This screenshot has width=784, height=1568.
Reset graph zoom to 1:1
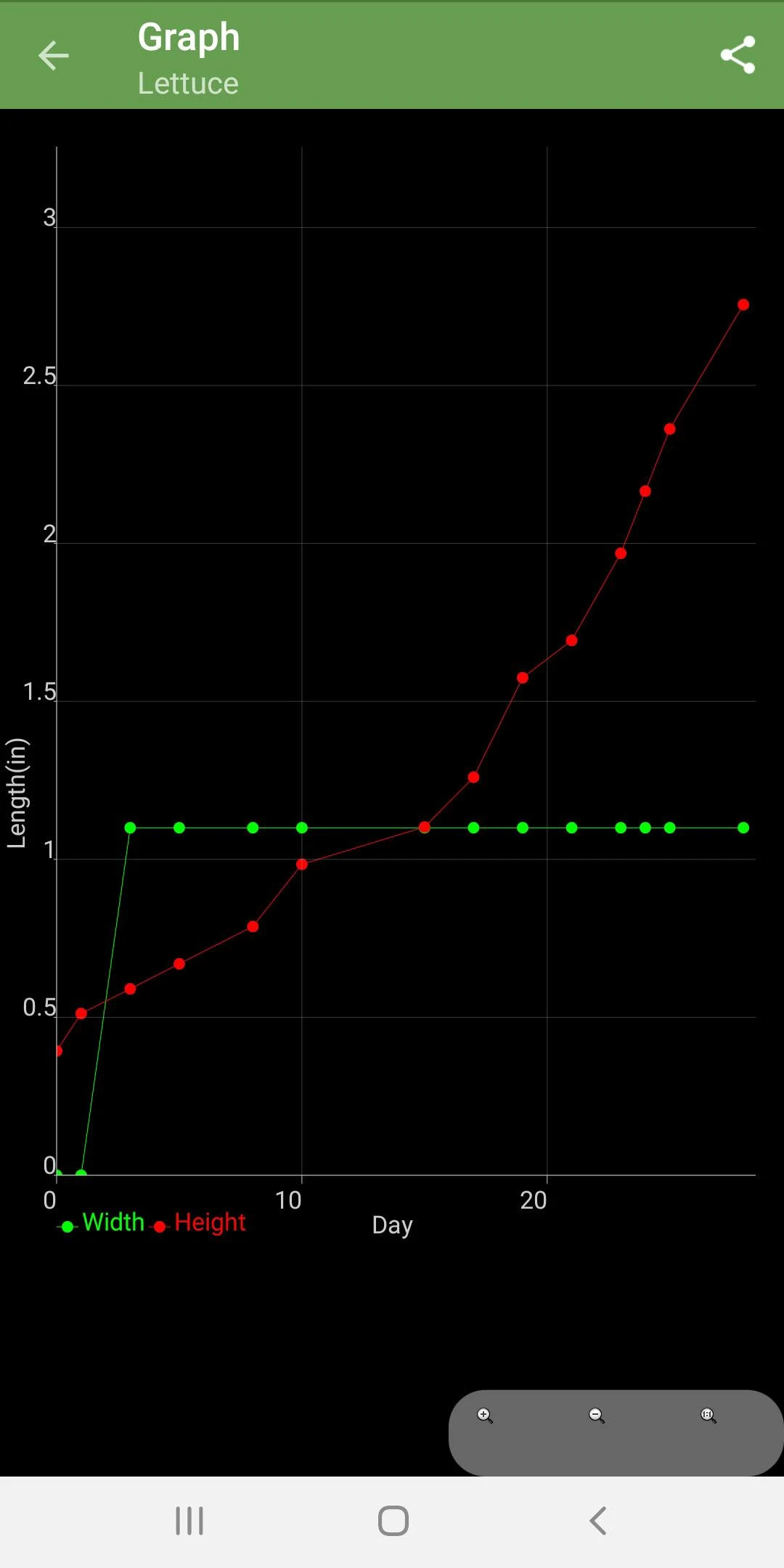pyautogui.click(x=709, y=1416)
